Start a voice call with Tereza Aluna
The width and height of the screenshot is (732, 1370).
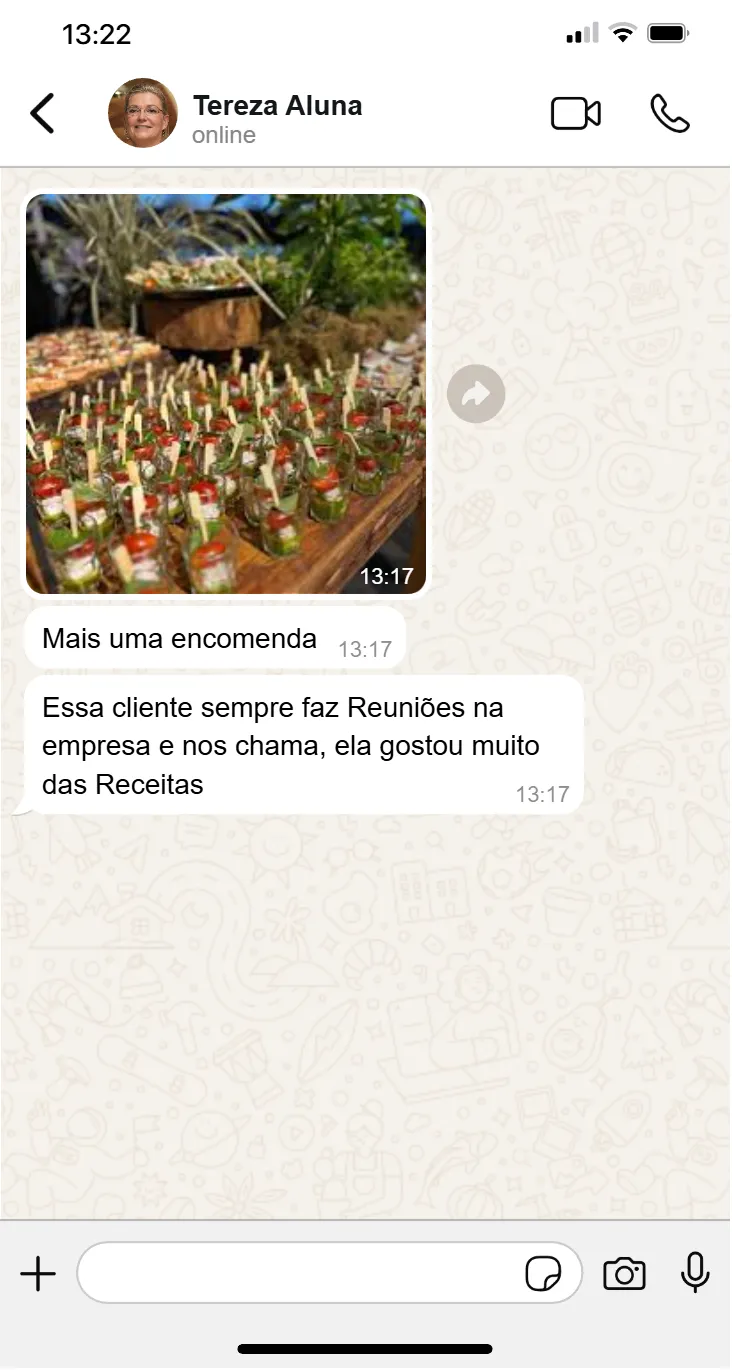[669, 114]
